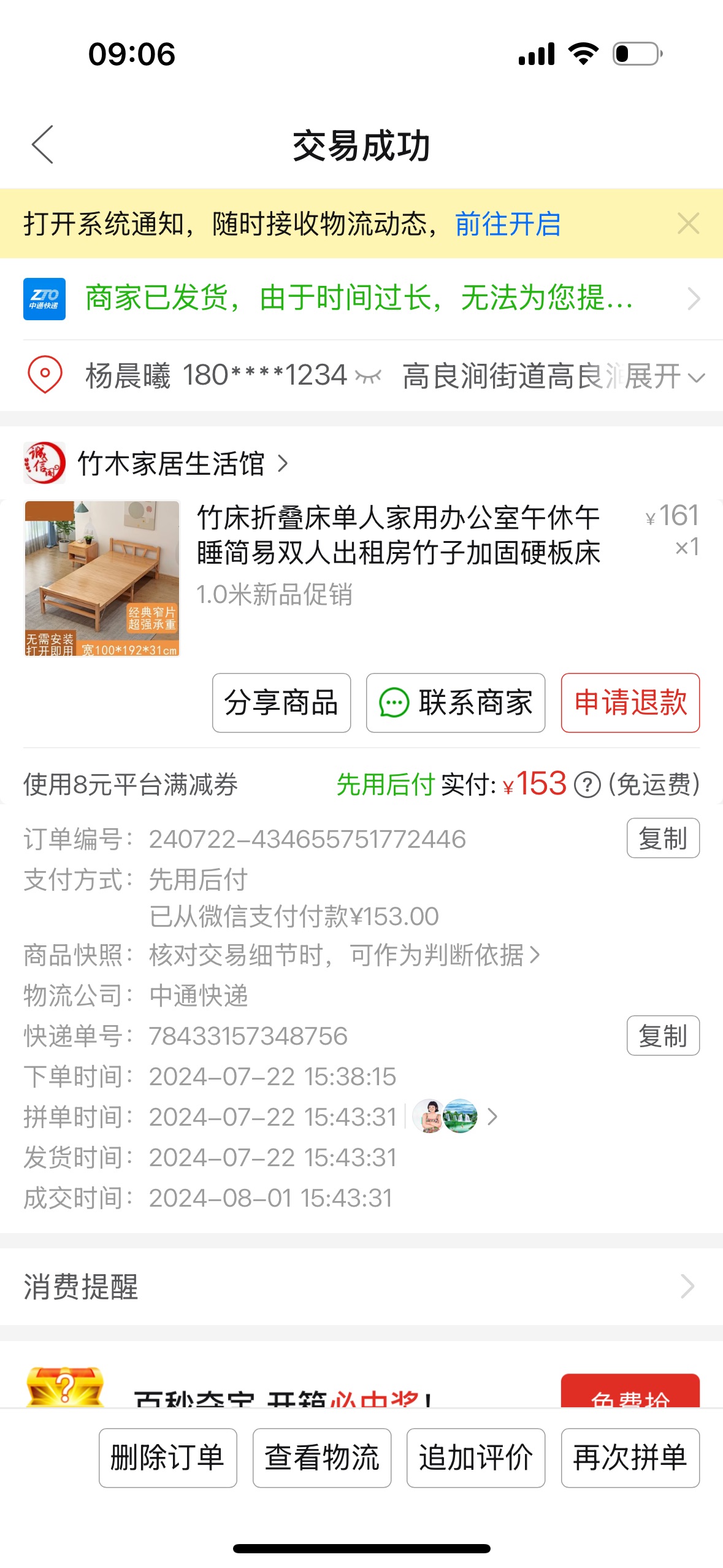The height and width of the screenshot is (1568, 723).
Task: Contact the seller via 联系商家
Action: point(456,703)
